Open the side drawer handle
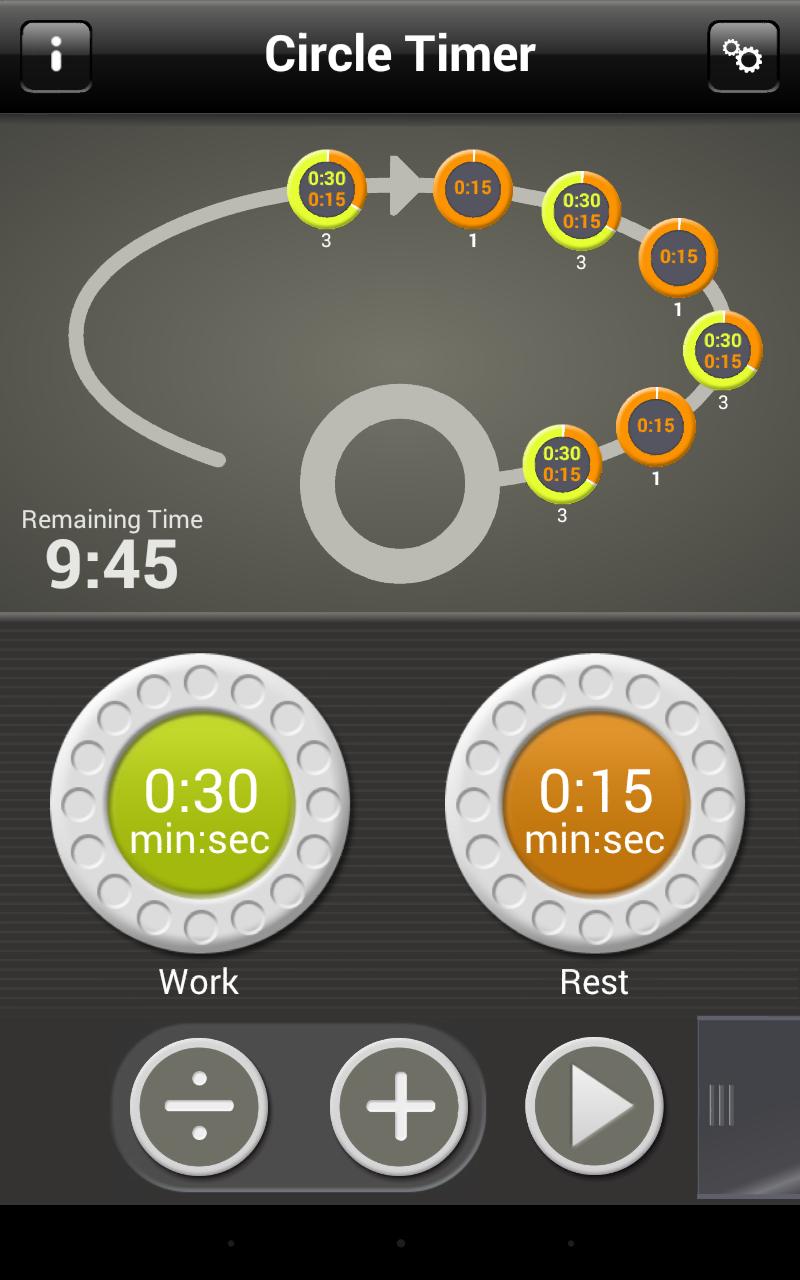The height and width of the screenshot is (1280, 800). (722, 1106)
